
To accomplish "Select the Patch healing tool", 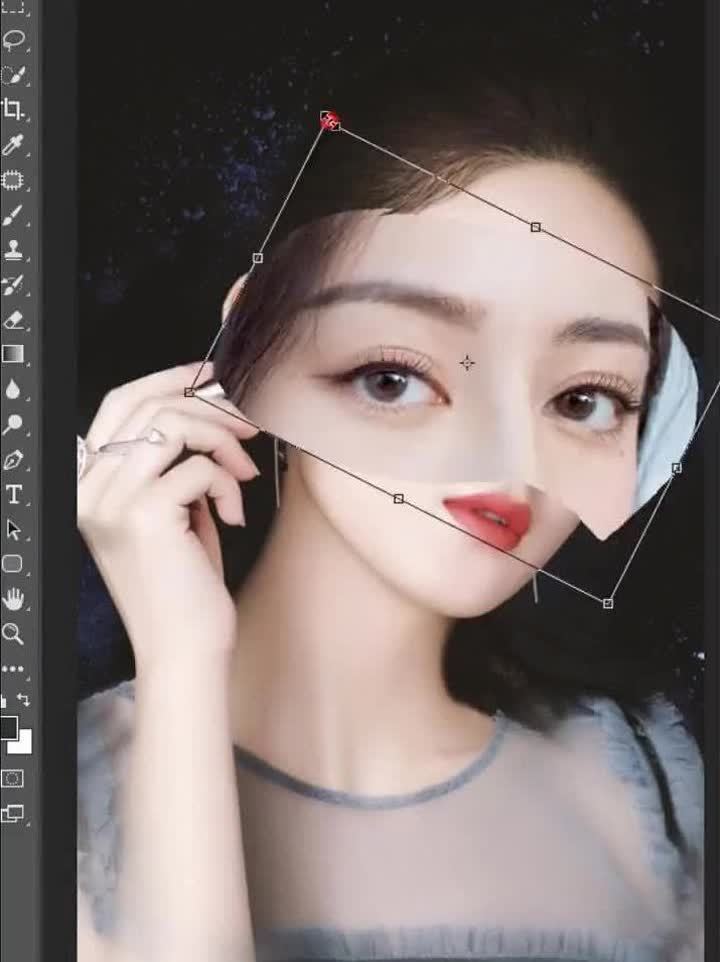I will point(13,181).
